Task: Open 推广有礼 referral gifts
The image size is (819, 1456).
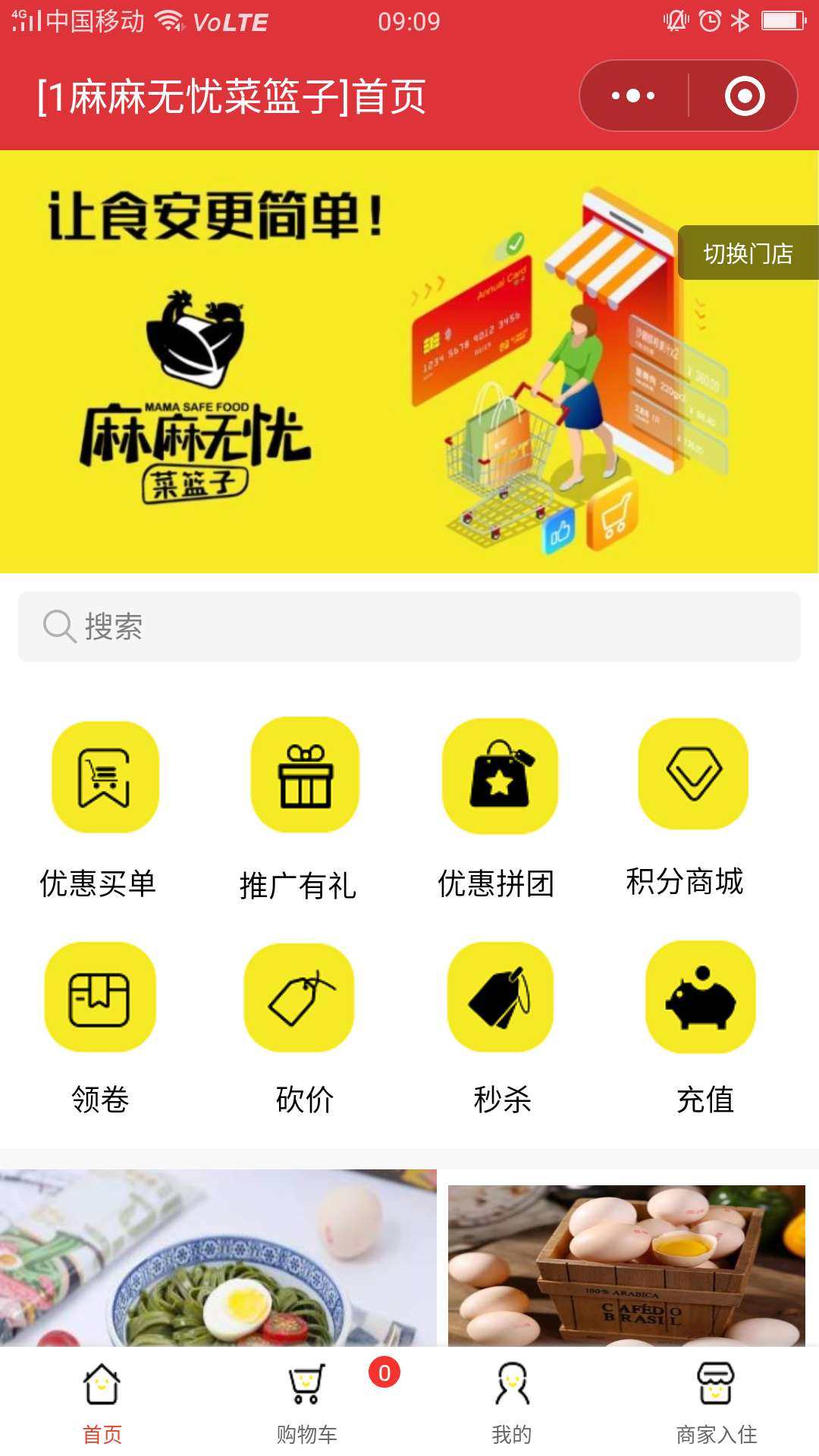Action: tap(305, 775)
